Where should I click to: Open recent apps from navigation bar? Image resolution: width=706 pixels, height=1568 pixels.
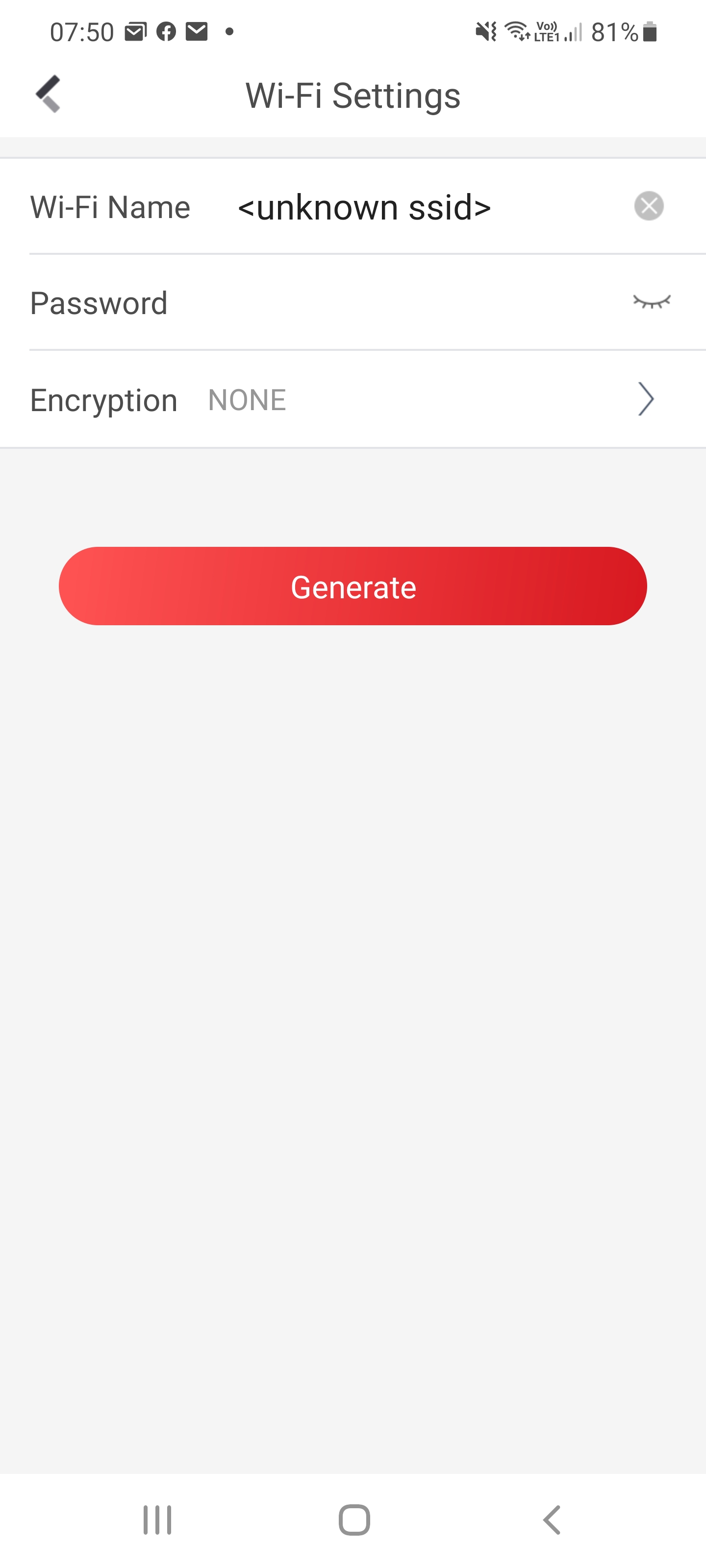coord(157,1520)
